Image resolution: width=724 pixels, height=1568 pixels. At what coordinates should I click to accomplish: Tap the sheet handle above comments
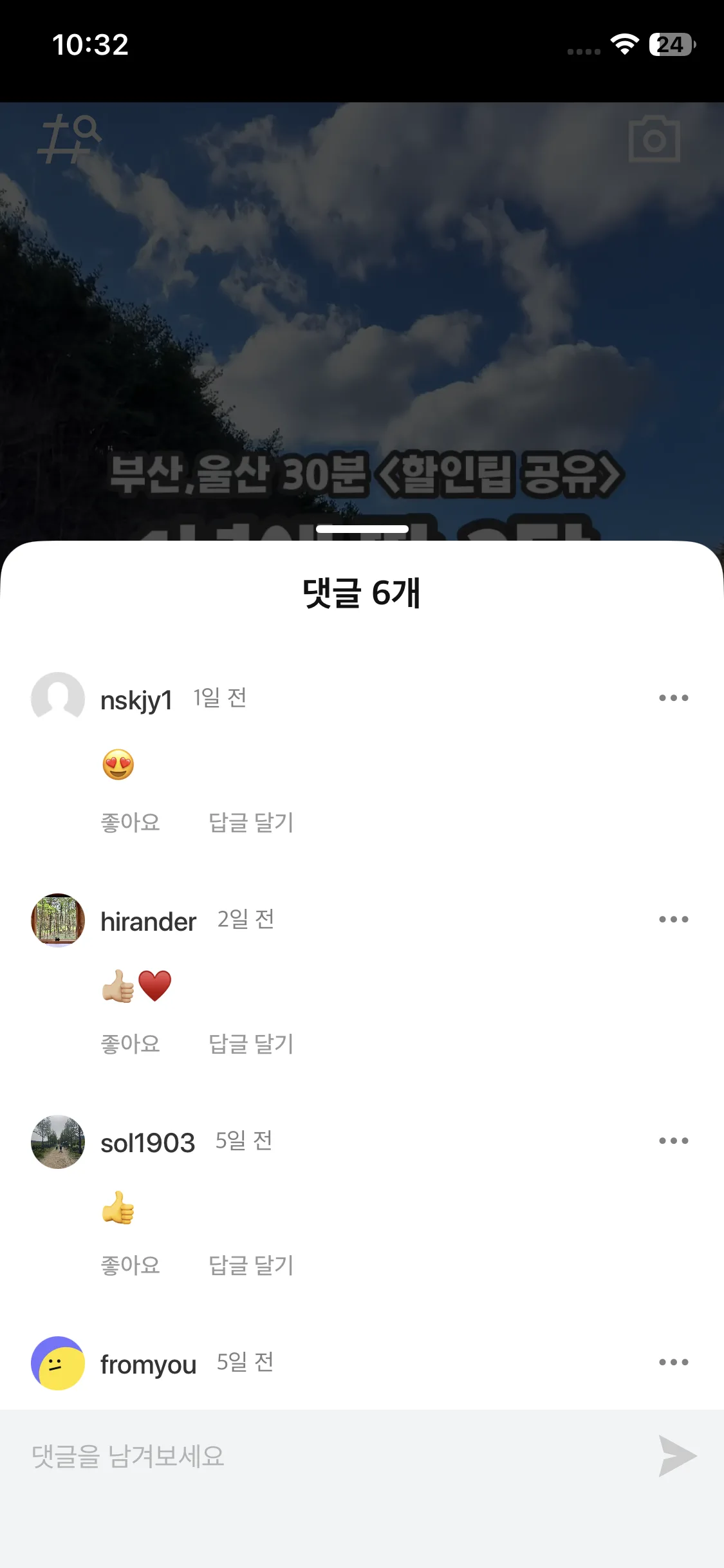pyautogui.click(x=362, y=529)
